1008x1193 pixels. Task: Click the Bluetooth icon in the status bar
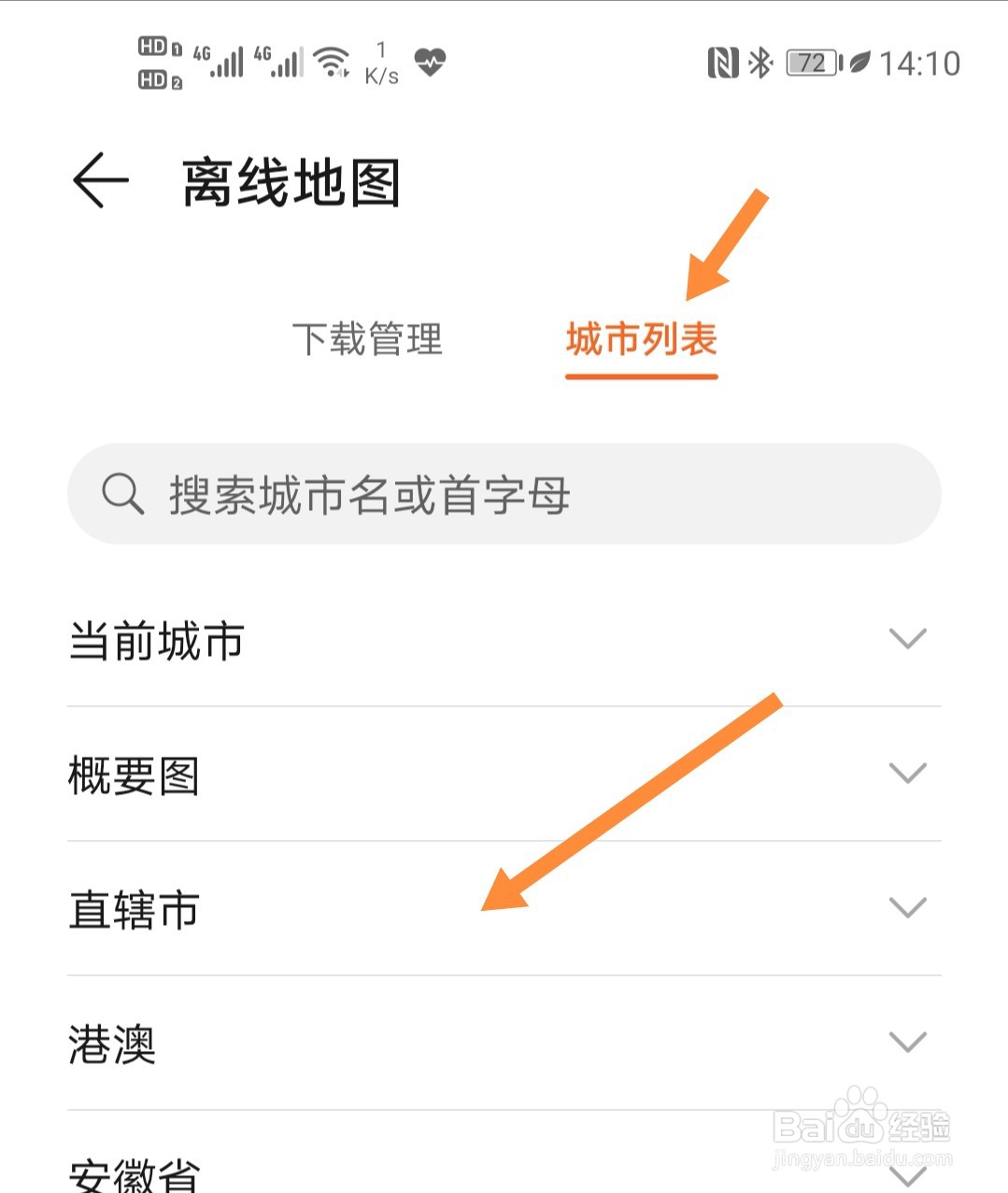[x=759, y=63]
